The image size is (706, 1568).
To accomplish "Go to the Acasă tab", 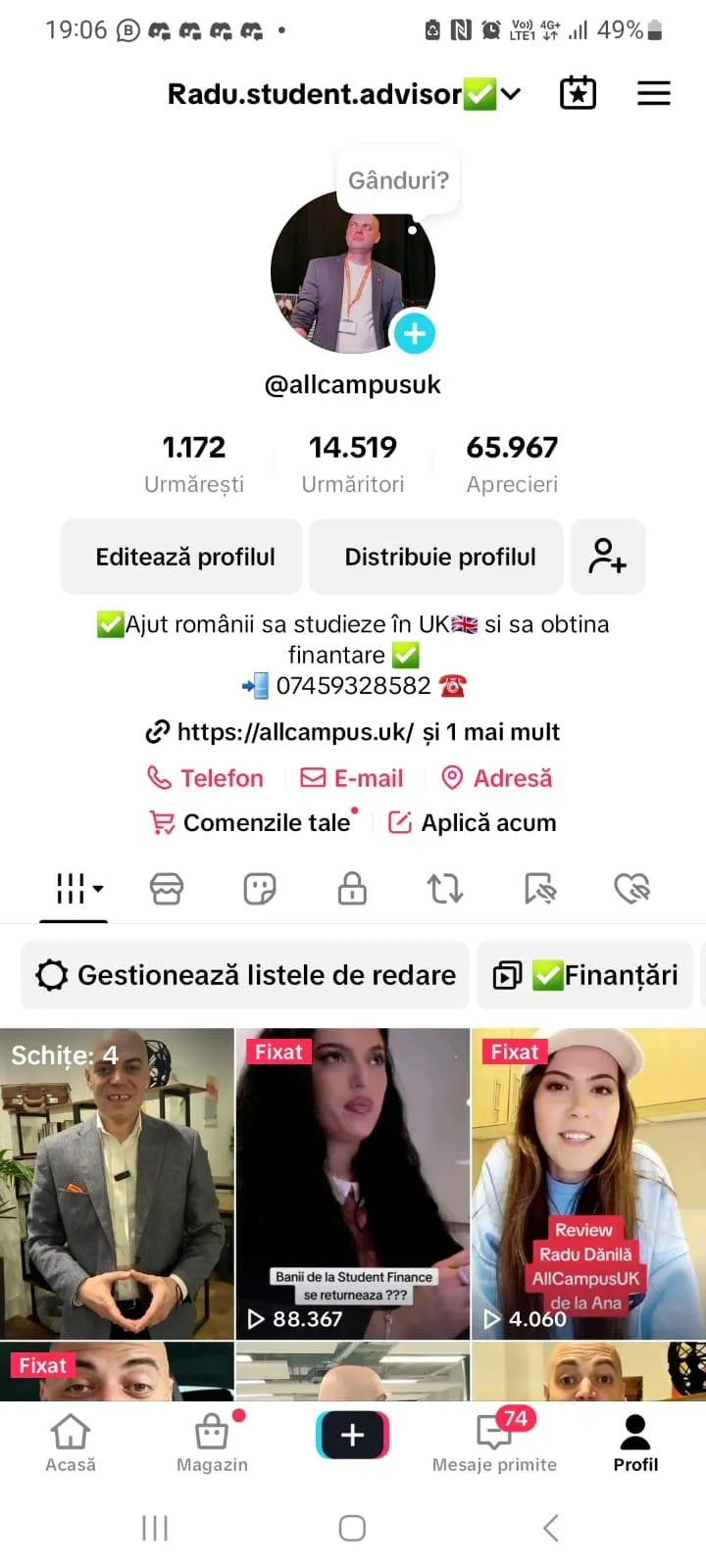I will coord(71,1444).
